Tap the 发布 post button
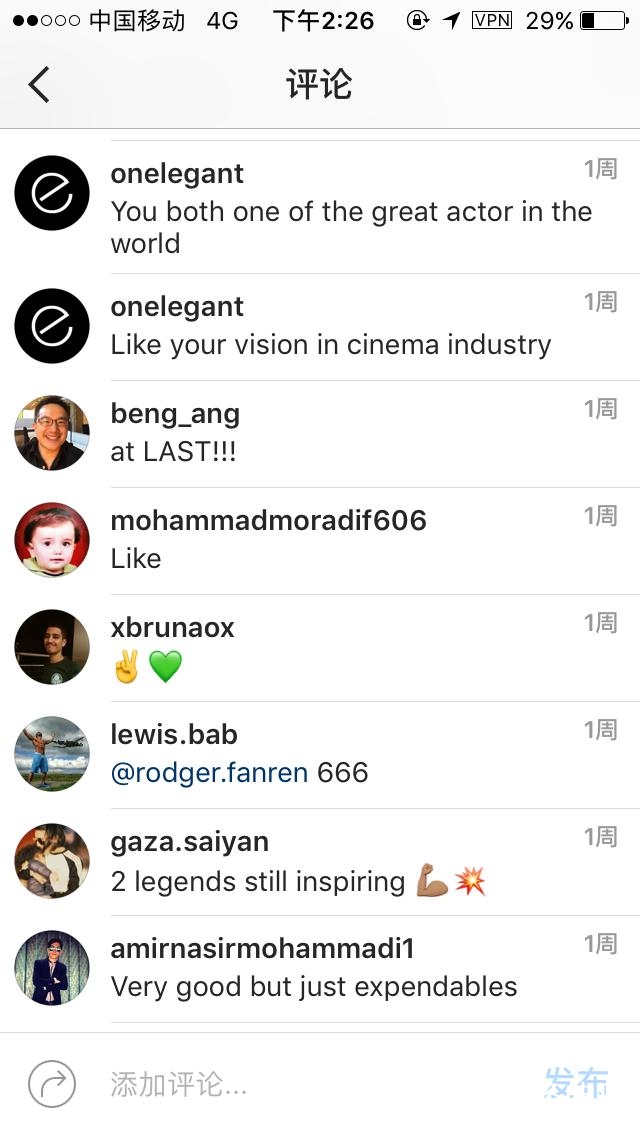 coord(576,1083)
